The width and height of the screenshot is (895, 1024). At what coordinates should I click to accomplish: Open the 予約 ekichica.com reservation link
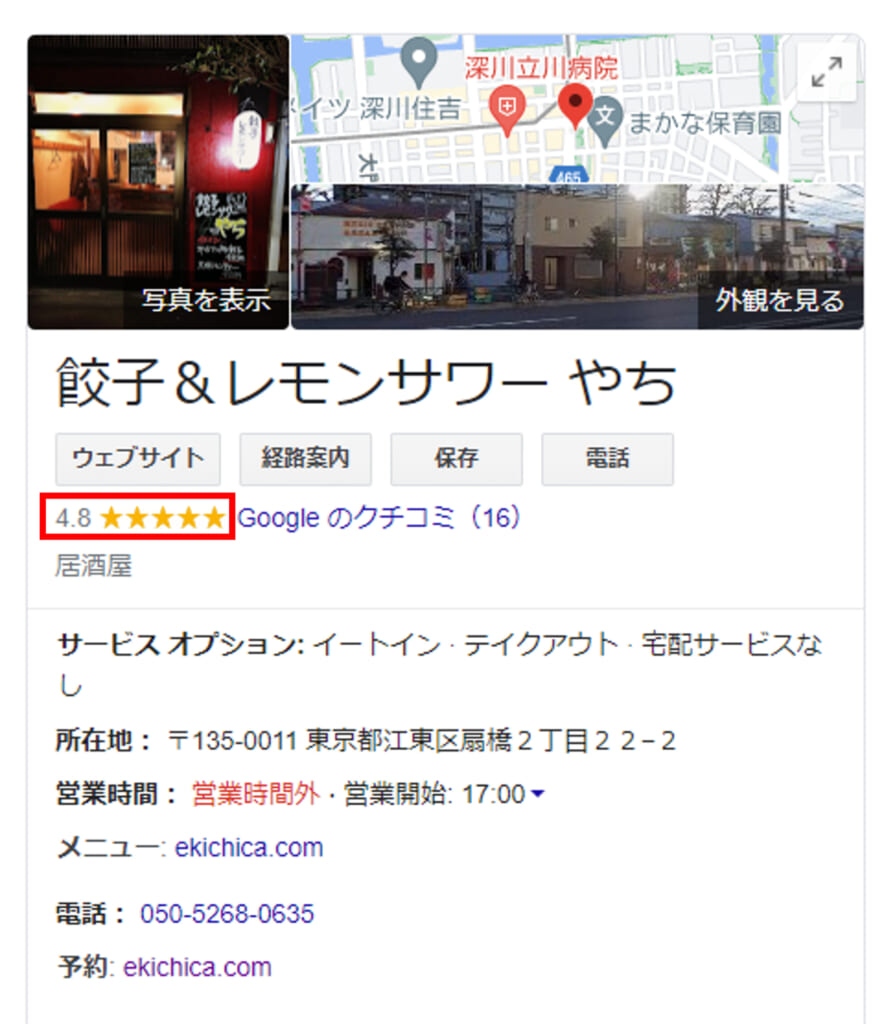(197, 968)
